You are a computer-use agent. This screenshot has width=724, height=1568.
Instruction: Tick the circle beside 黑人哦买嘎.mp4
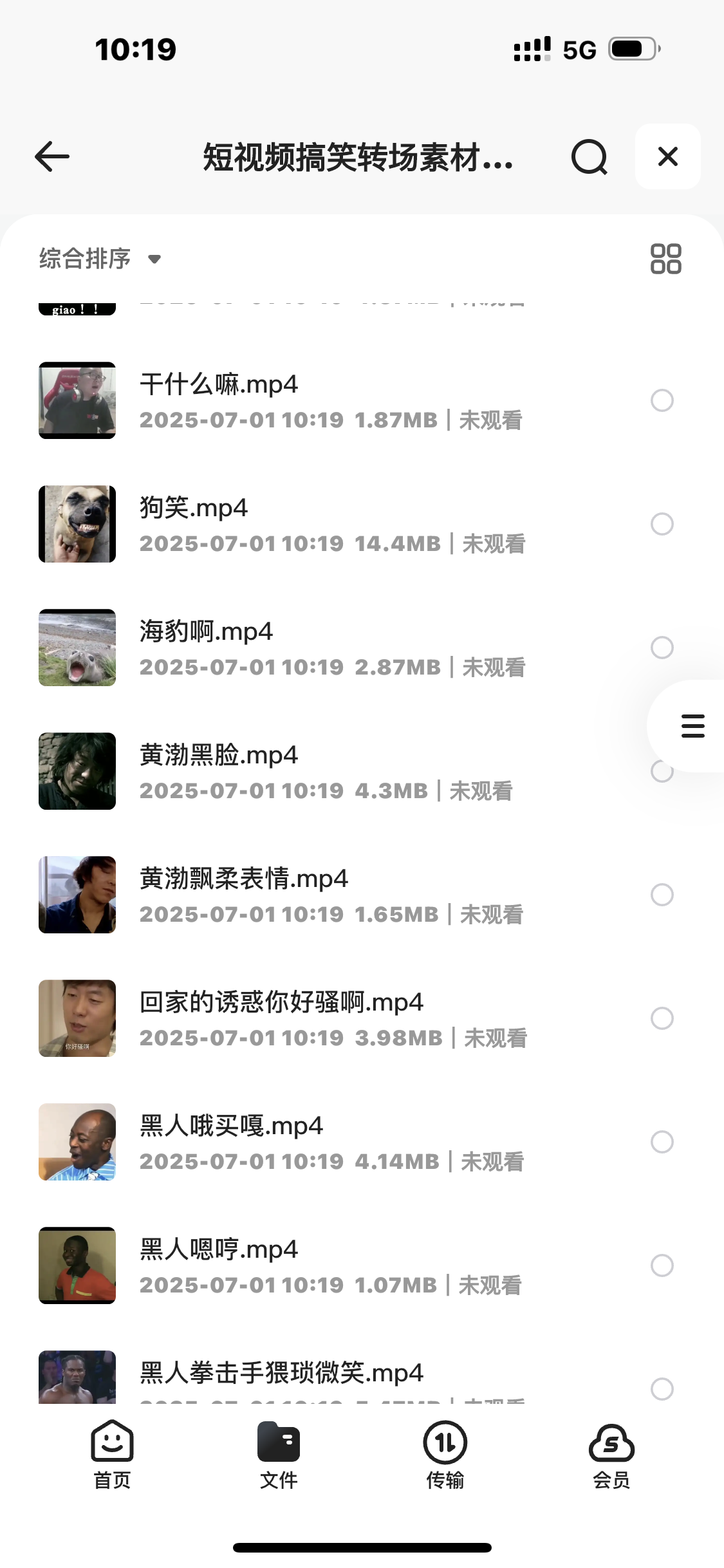pyautogui.click(x=662, y=1142)
